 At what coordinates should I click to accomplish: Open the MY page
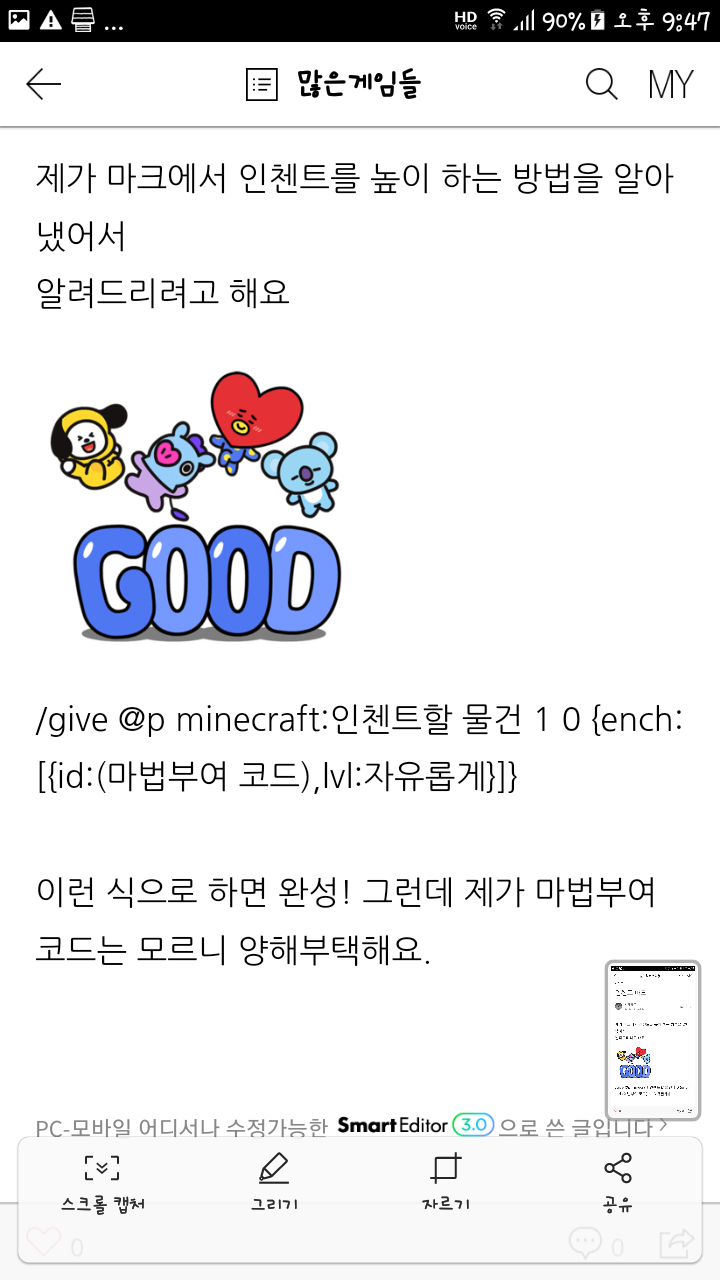pyautogui.click(x=670, y=85)
